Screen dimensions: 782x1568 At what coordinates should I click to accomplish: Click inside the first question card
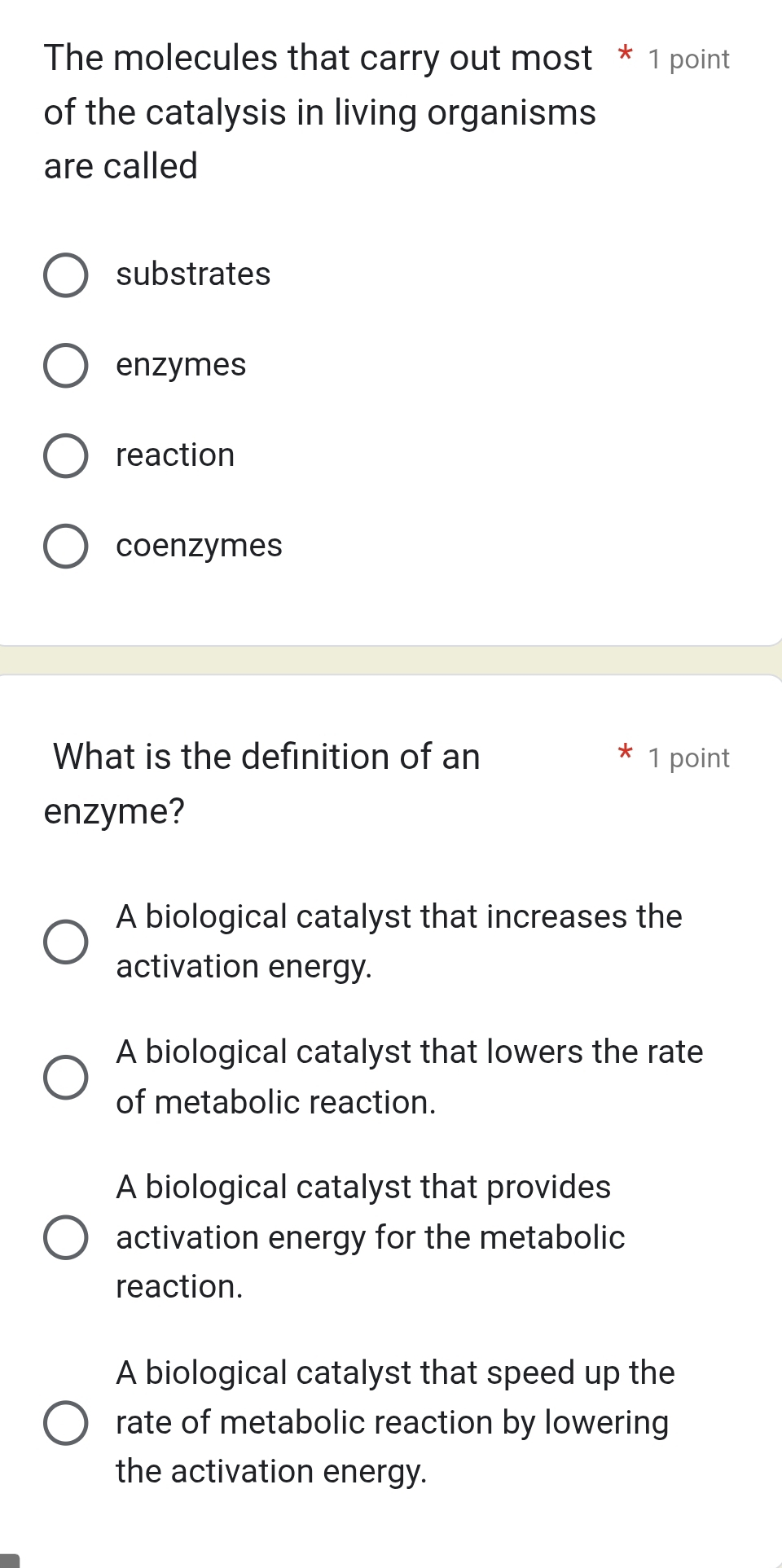pyautogui.click(x=391, y=326)
